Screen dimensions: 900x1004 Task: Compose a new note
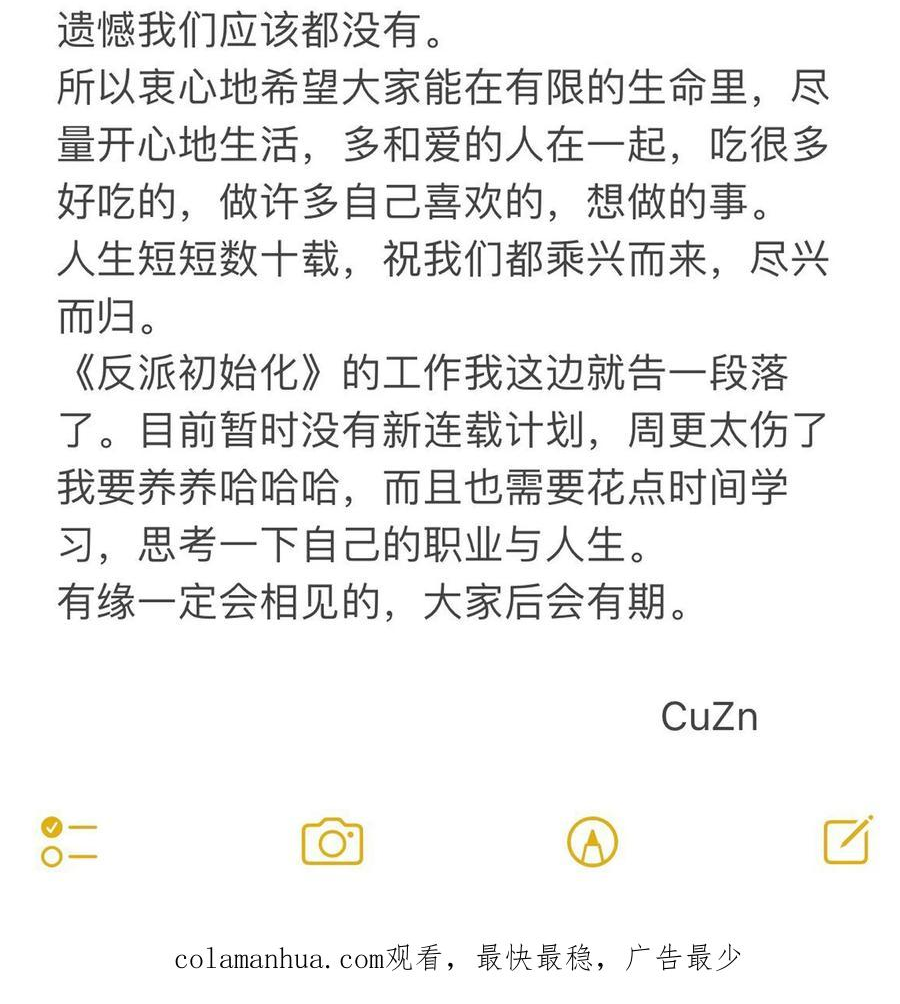coord(848,839)
